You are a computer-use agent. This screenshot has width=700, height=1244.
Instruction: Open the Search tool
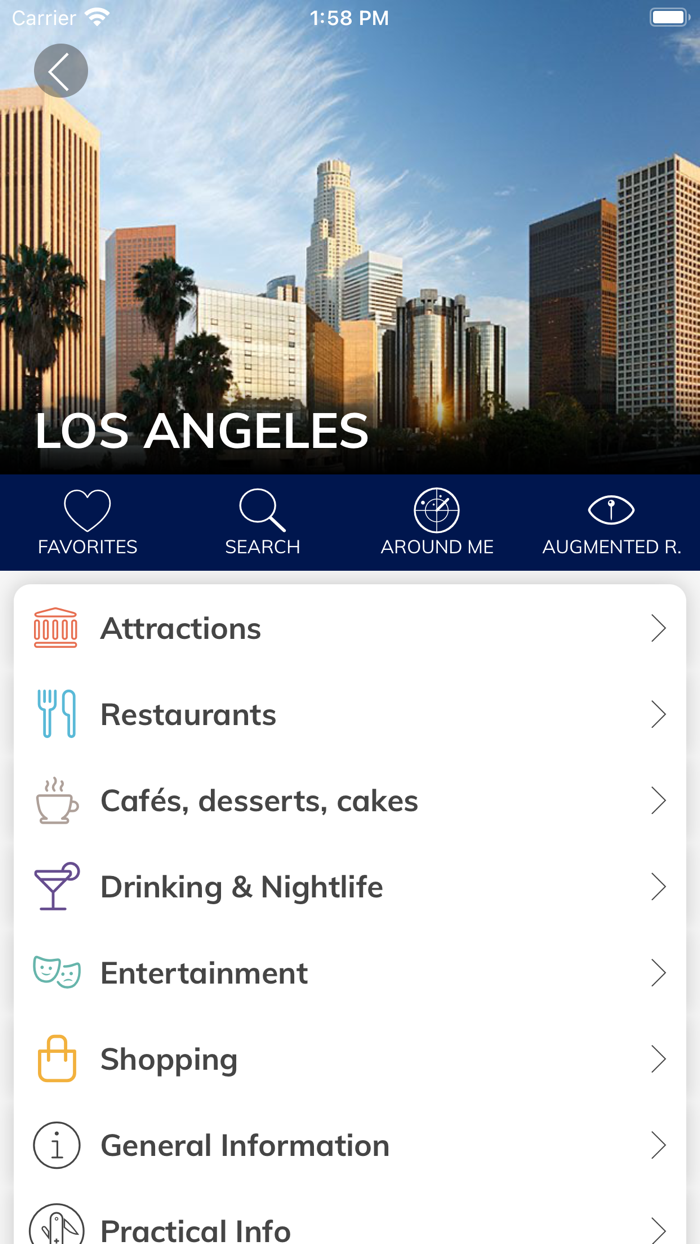point(262,522)
